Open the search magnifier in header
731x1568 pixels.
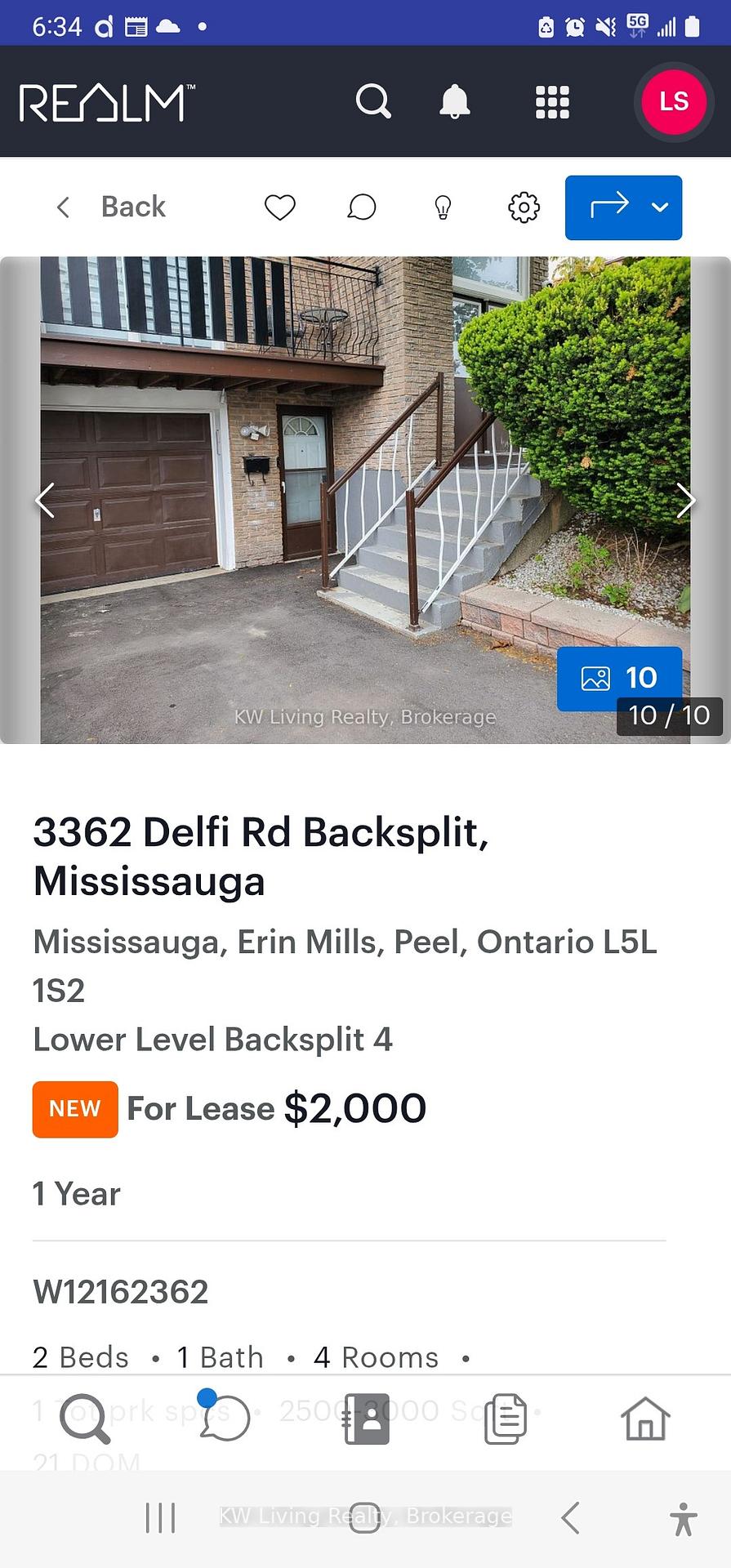(373, 102)
